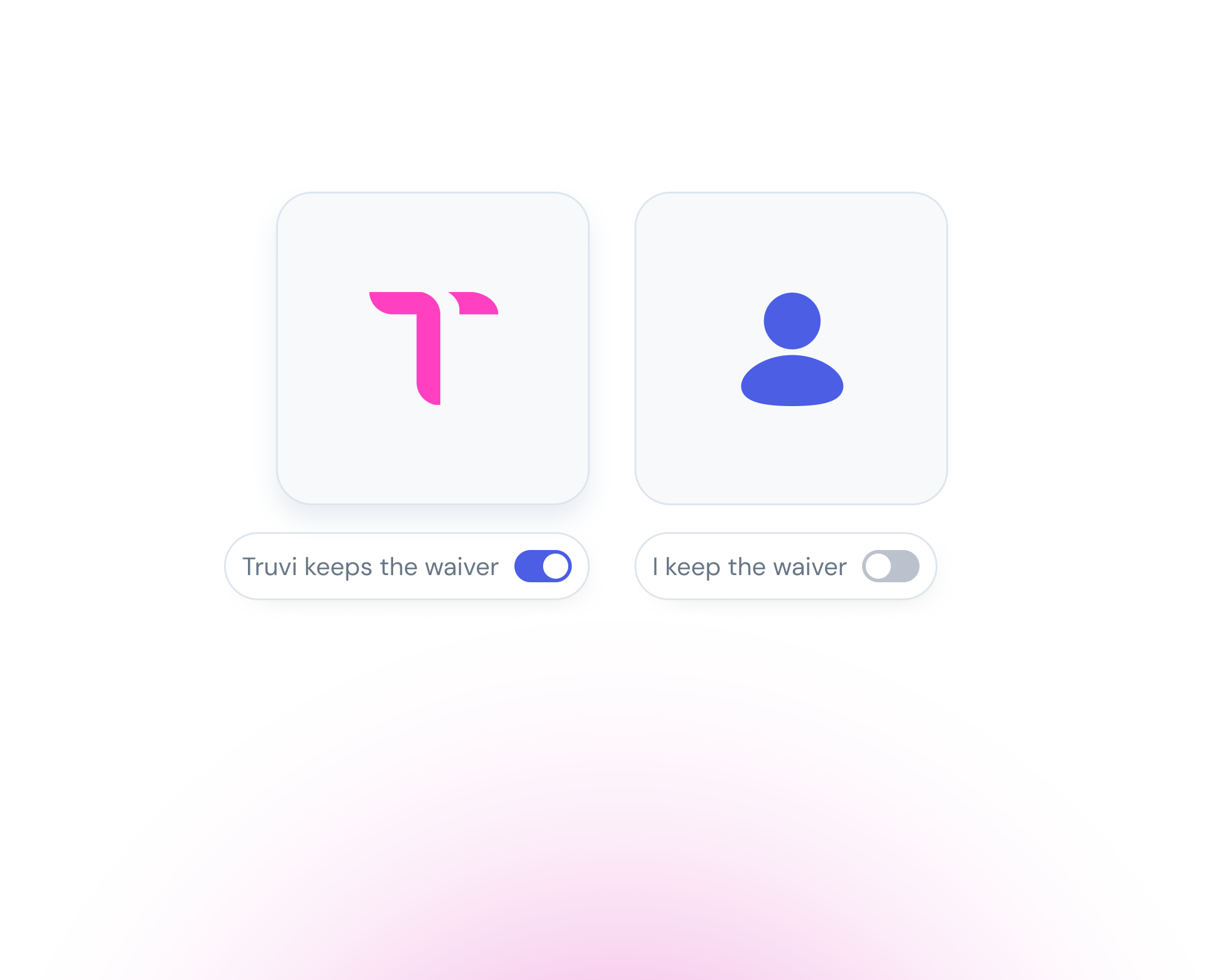Screen dimensions: 1226x980
Task: Select the Truvi logo card
Action: 433,348
